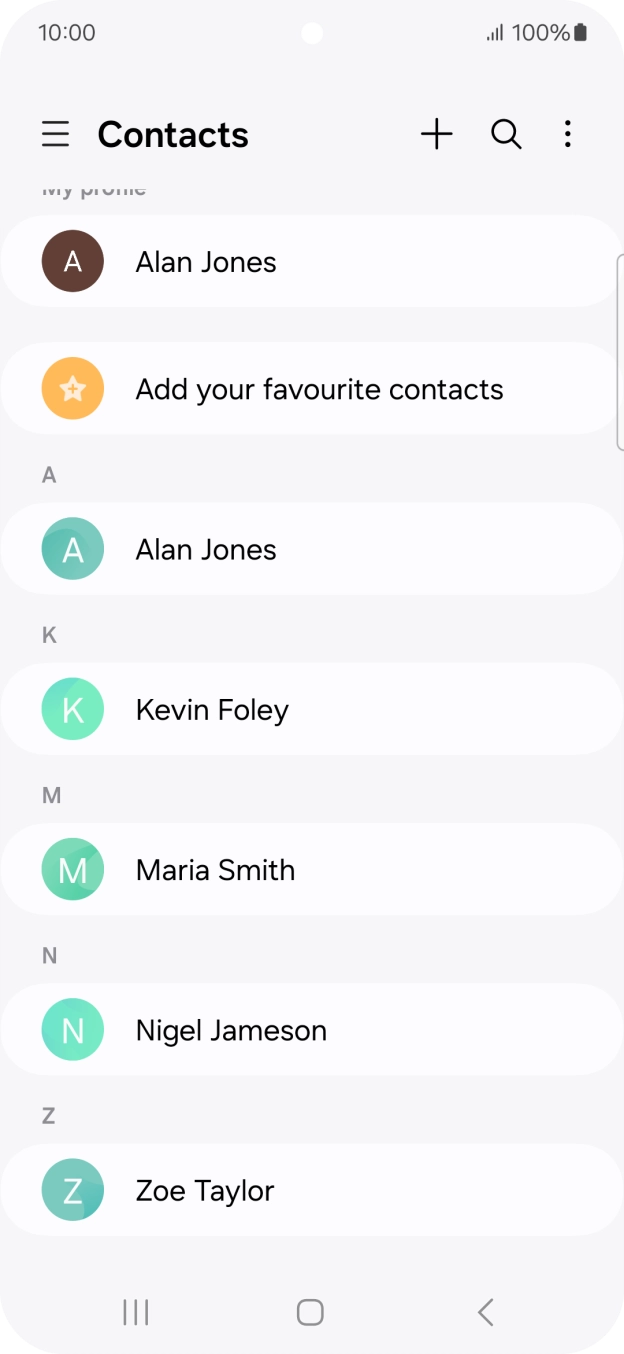Open Kevin Foley's contact

tap(310, 710)
